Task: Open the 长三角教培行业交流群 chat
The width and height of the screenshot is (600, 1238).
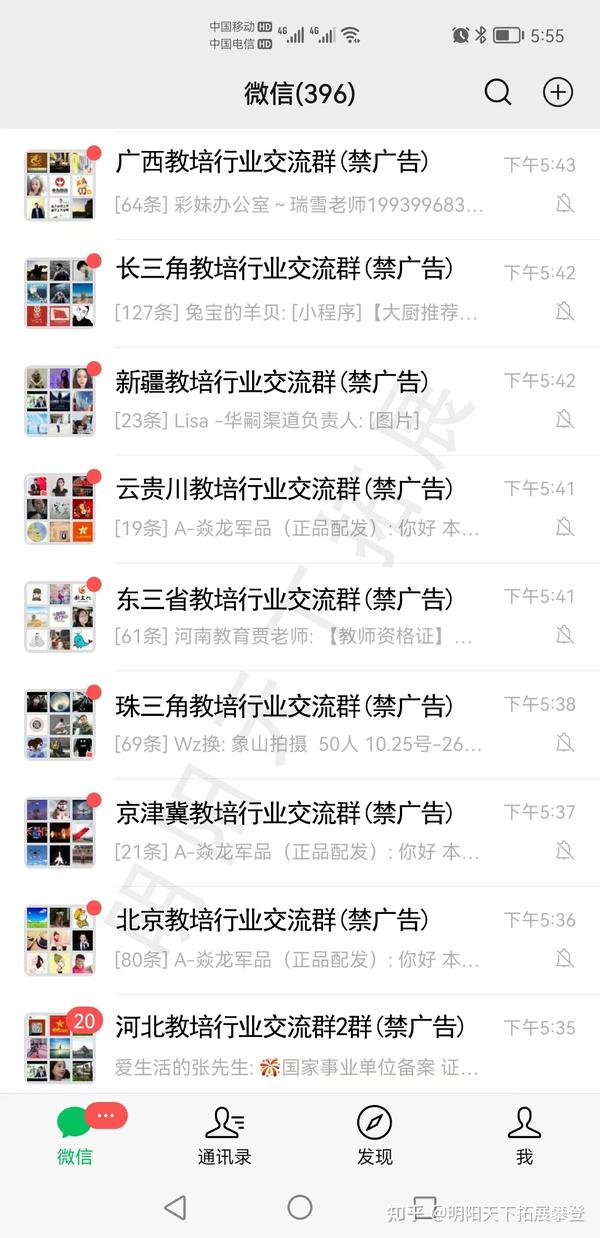Action: click(x=300, y=293)
